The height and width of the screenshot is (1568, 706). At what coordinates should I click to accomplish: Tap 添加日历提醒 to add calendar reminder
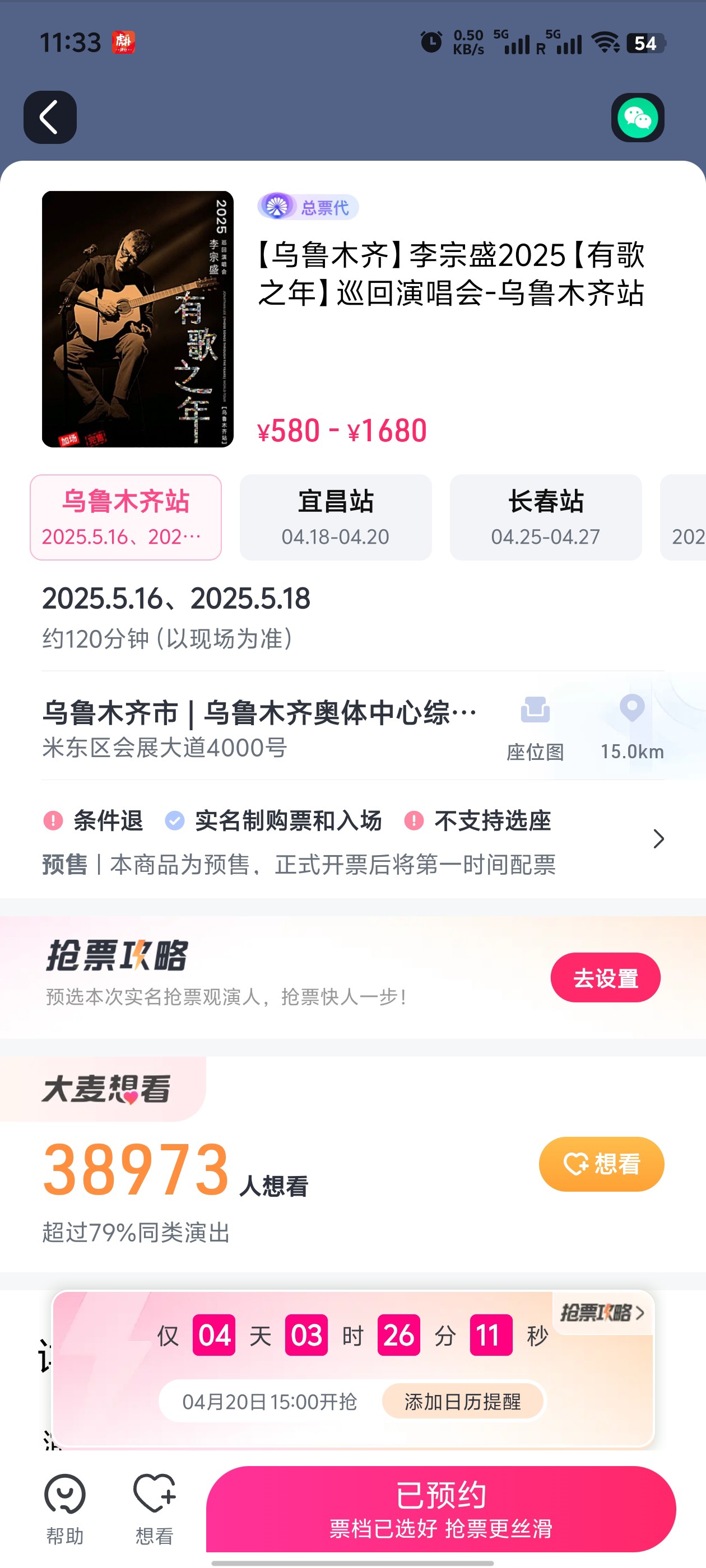(x=462, y=1401)
